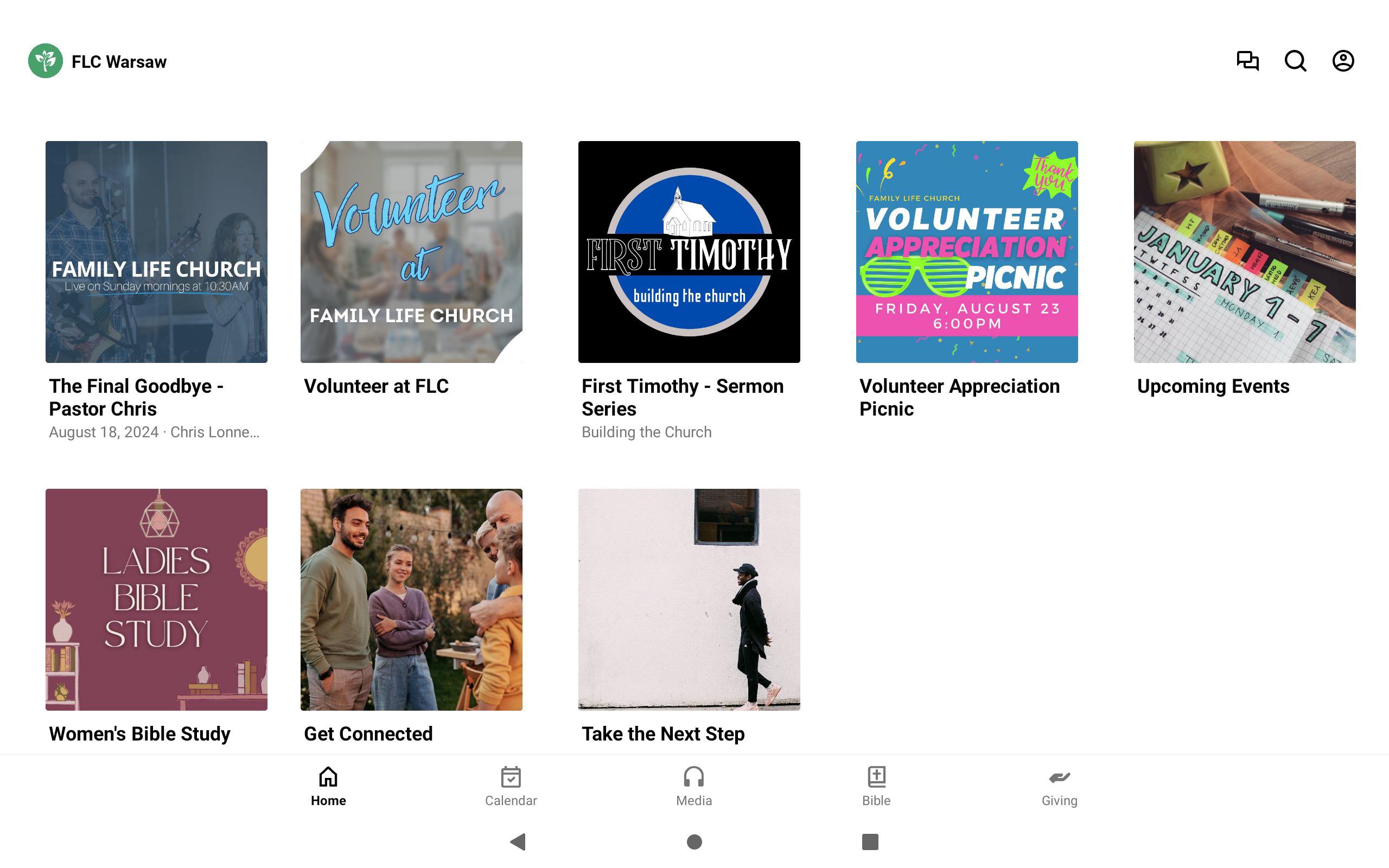Open Women's Bible Study
Image resolution: width=1389 pixels, height=868 pixels.
(x=156, y=599)
